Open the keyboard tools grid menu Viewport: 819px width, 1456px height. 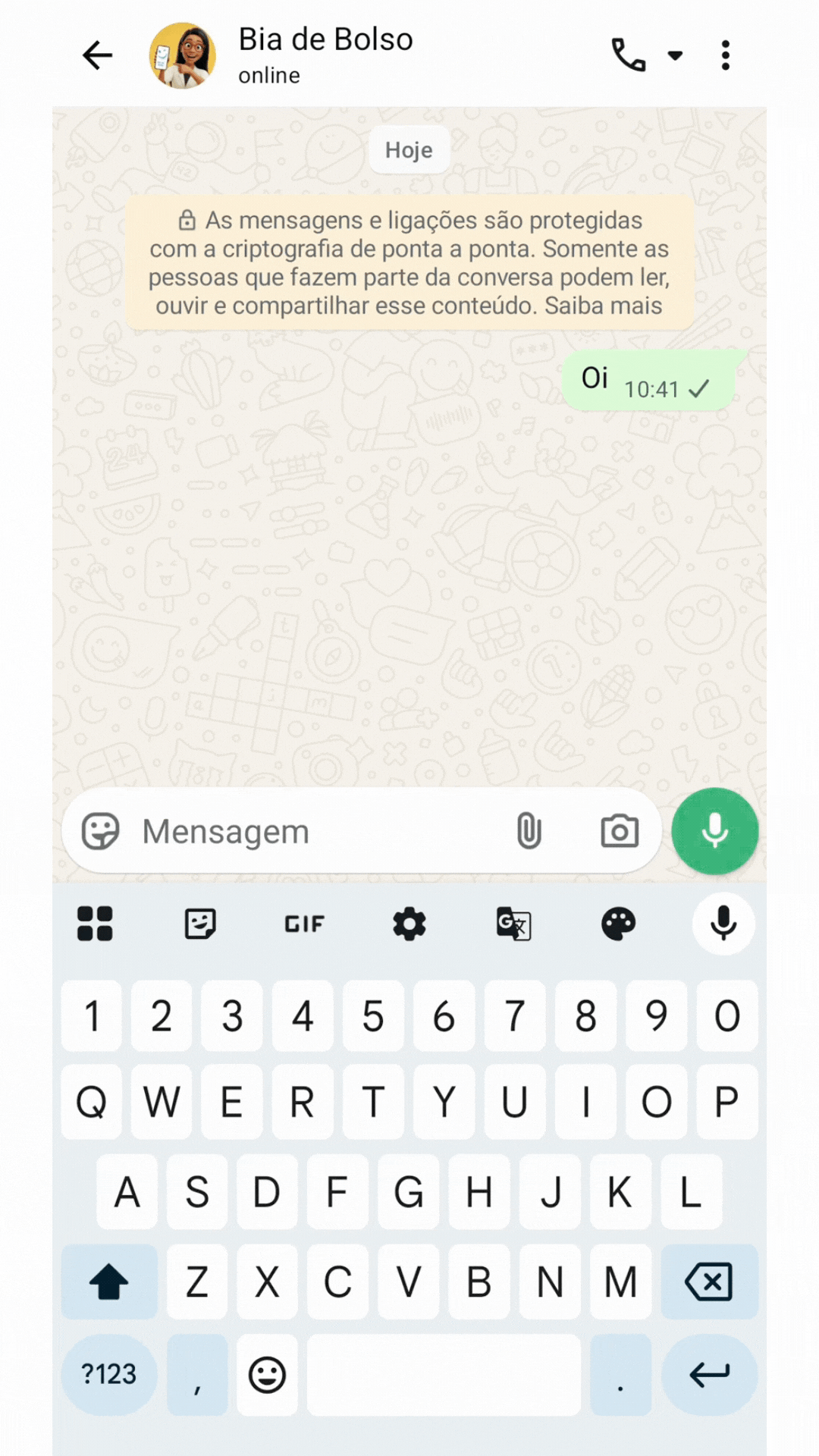[95, 924]
